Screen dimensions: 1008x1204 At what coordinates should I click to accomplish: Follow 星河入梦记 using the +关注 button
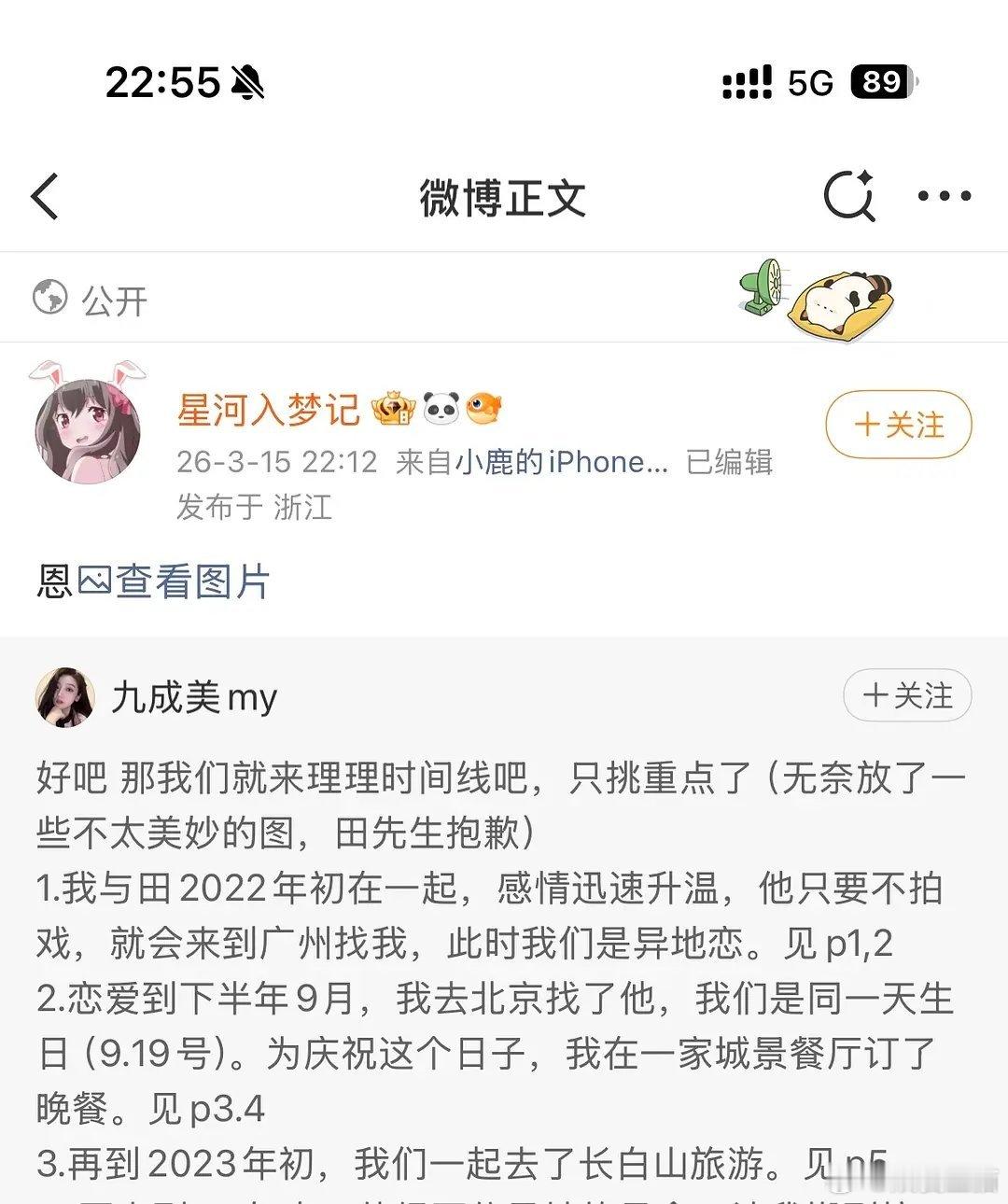[897, 425]
